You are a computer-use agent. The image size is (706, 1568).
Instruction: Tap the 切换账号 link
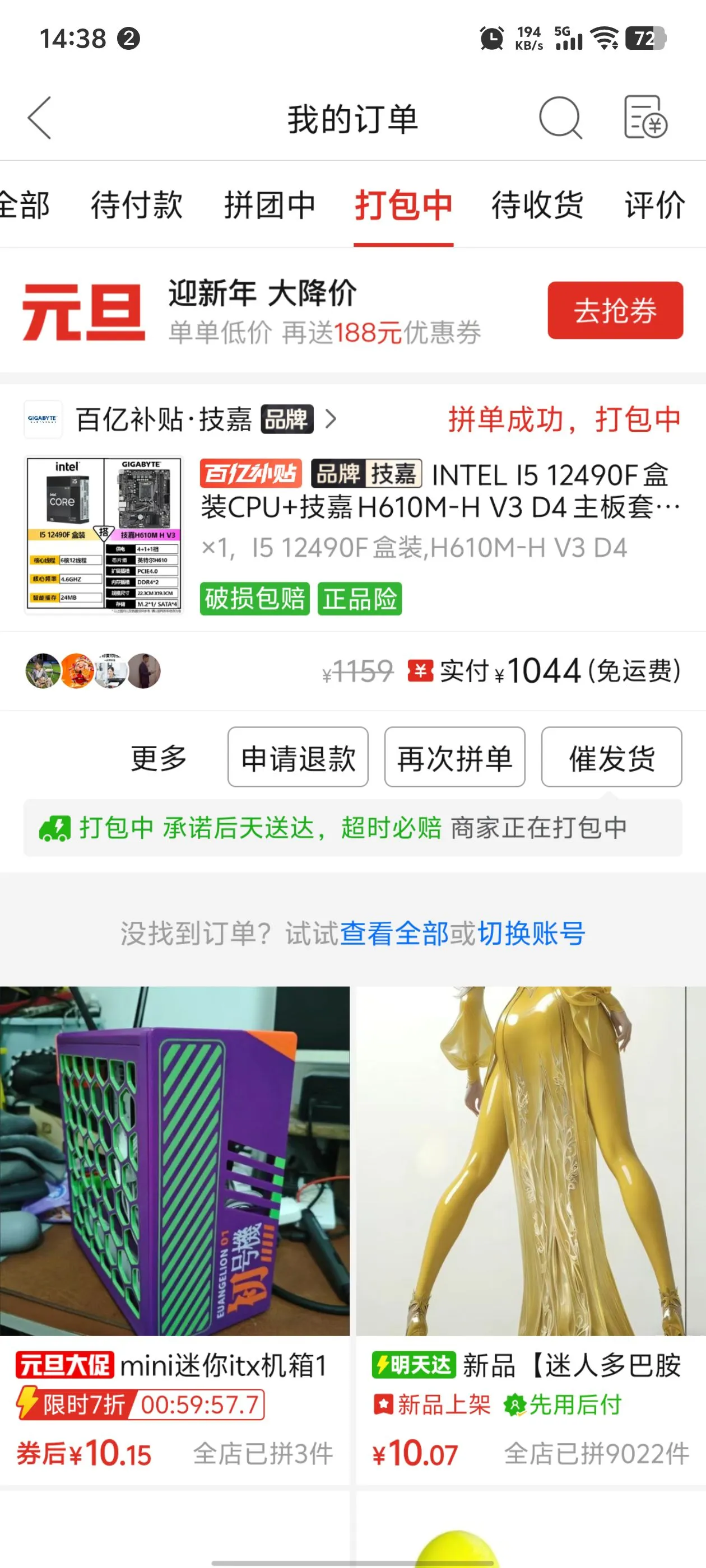531,933
